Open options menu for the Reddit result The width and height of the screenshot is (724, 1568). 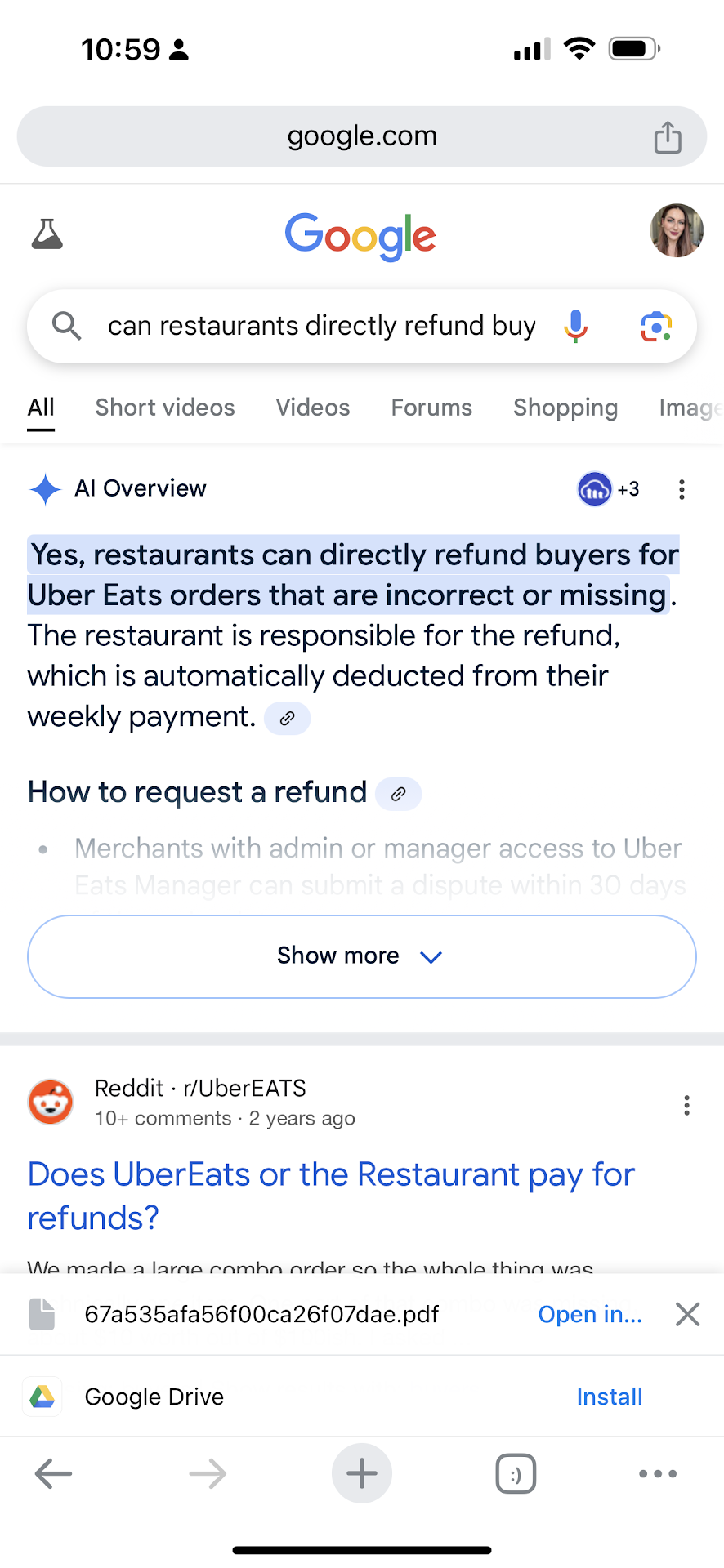click(x=686, y=1105)
